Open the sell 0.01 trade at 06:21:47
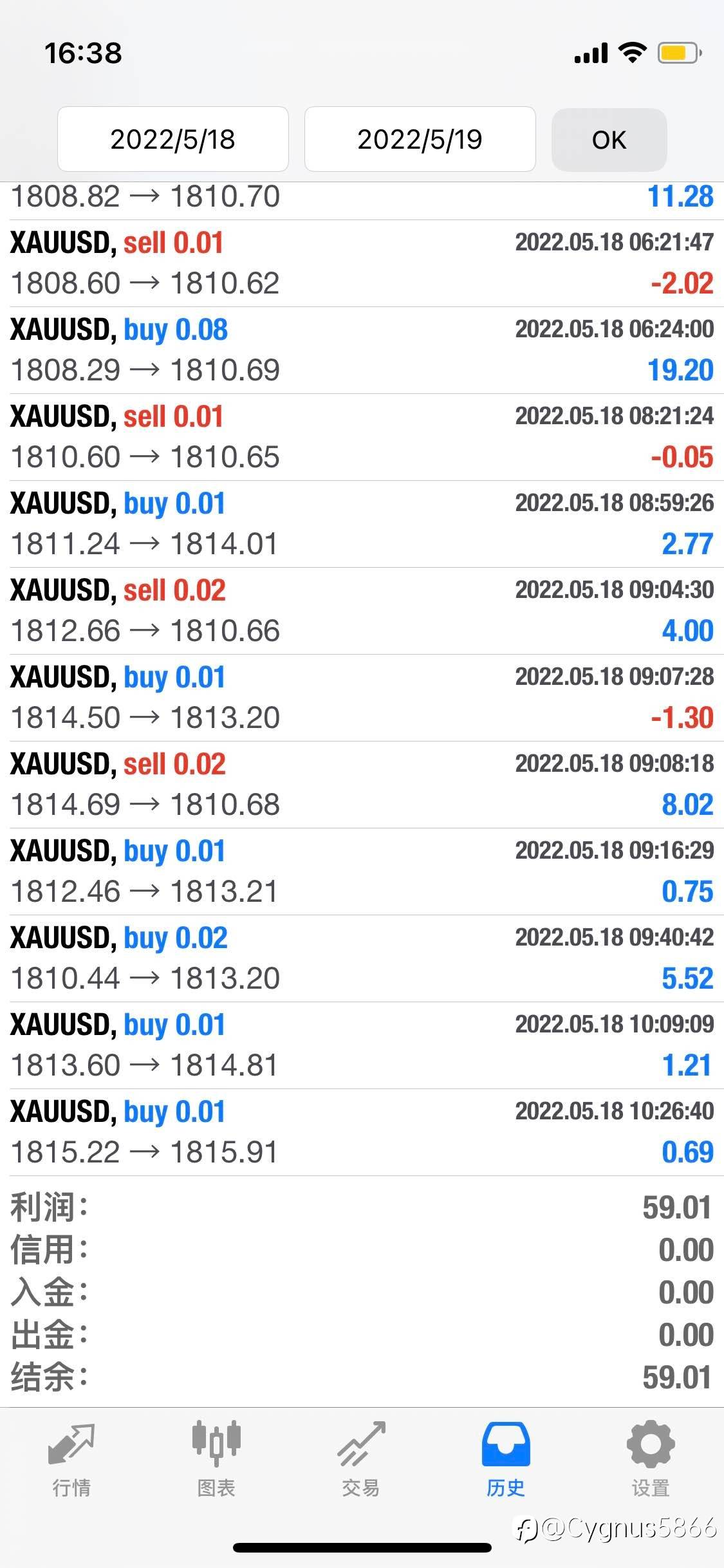 (362, 263)
